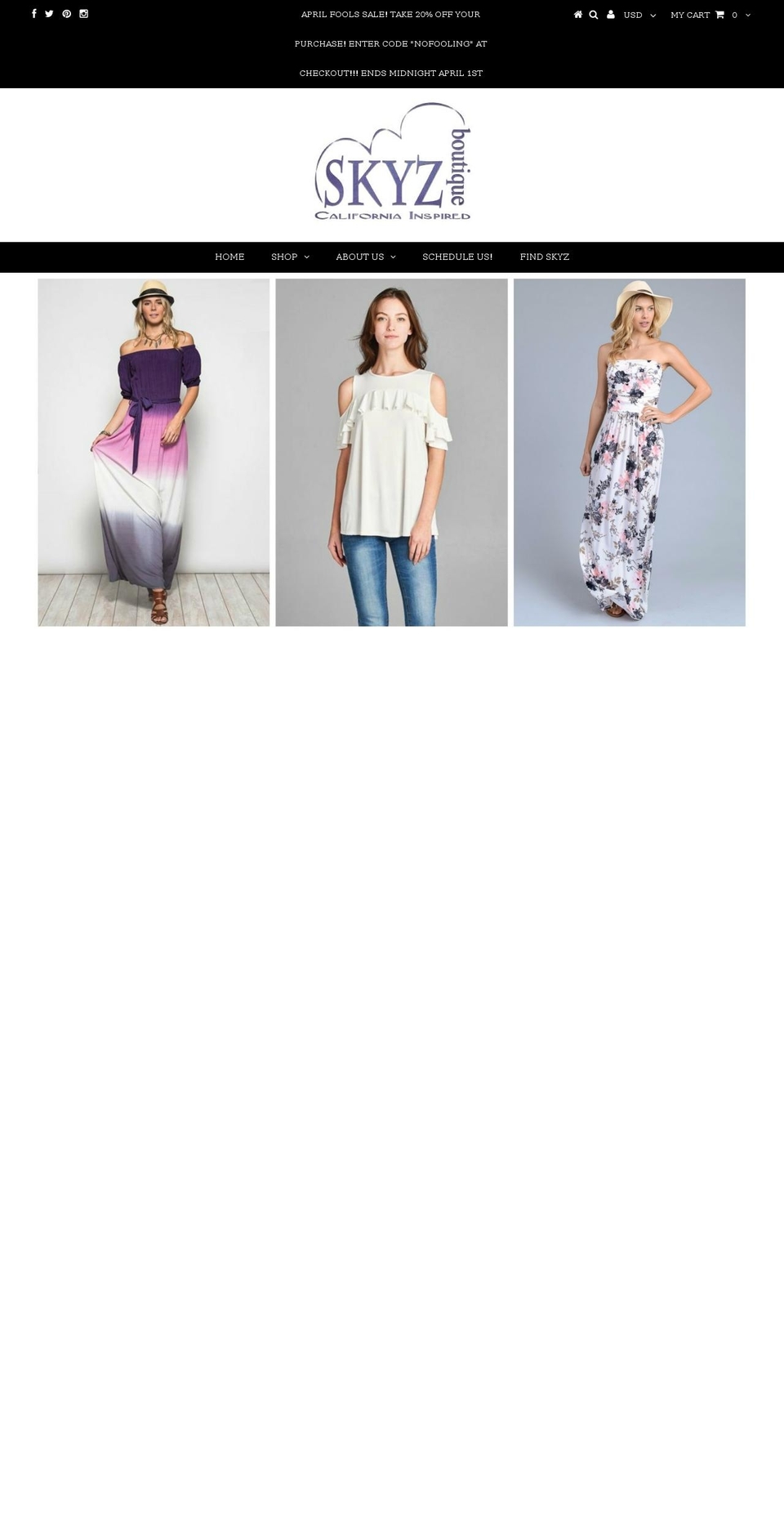Click the floral strapless maxi dress image
Viewport: 784px width, 1532px height.
coord(629,453)
